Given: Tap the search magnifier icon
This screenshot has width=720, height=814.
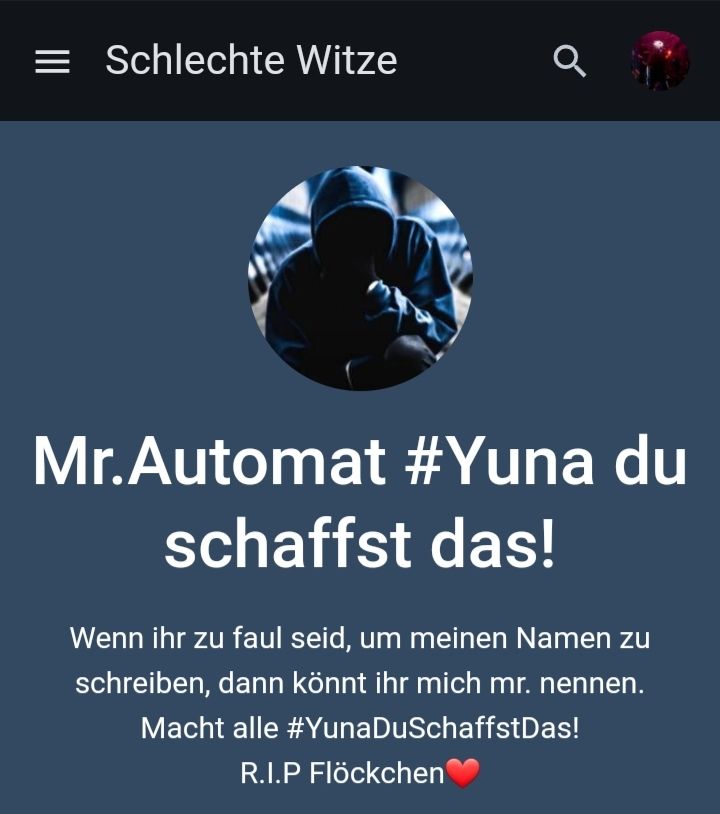Looking at the screenshot, I should pyautogui.click(x=569, y=62).
